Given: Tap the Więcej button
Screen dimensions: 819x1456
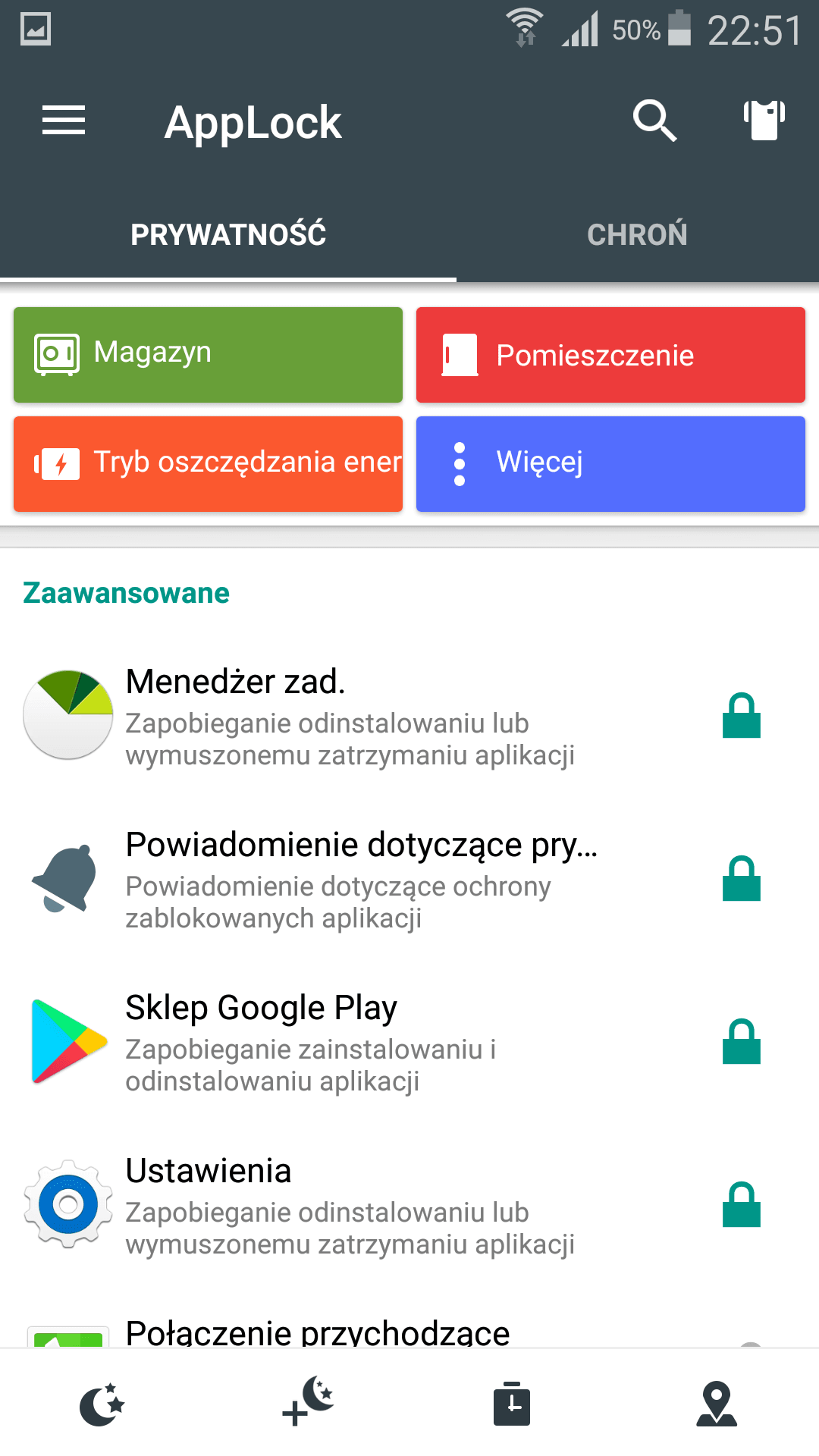Looking at the screenshot, I should 610,464.
